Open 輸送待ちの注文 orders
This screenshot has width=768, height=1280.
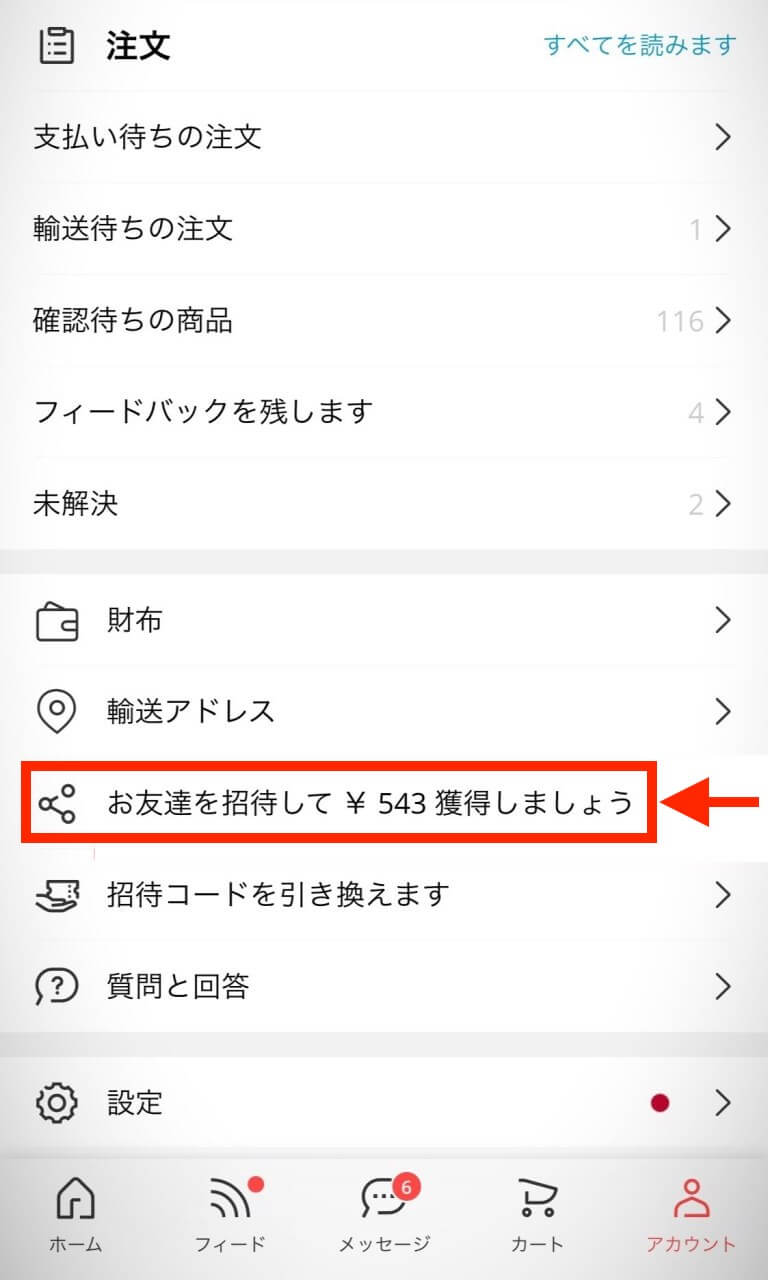point(384,229)
